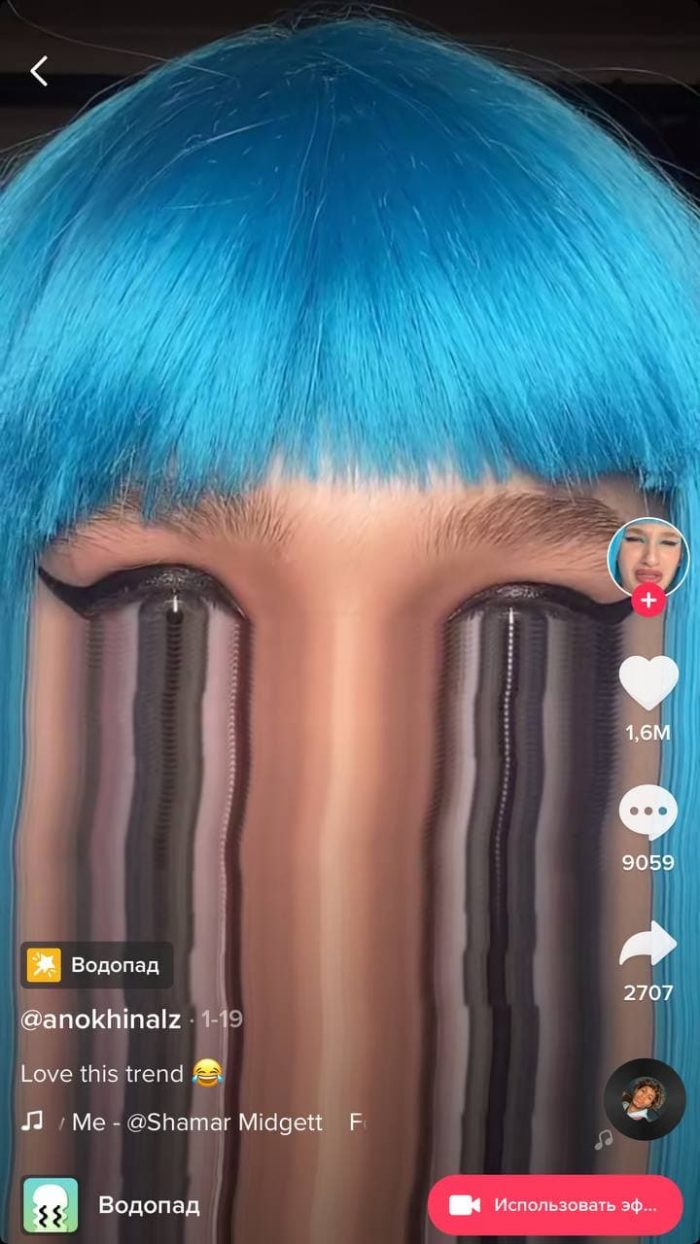Go back using the top arrow

pos(39,71)
